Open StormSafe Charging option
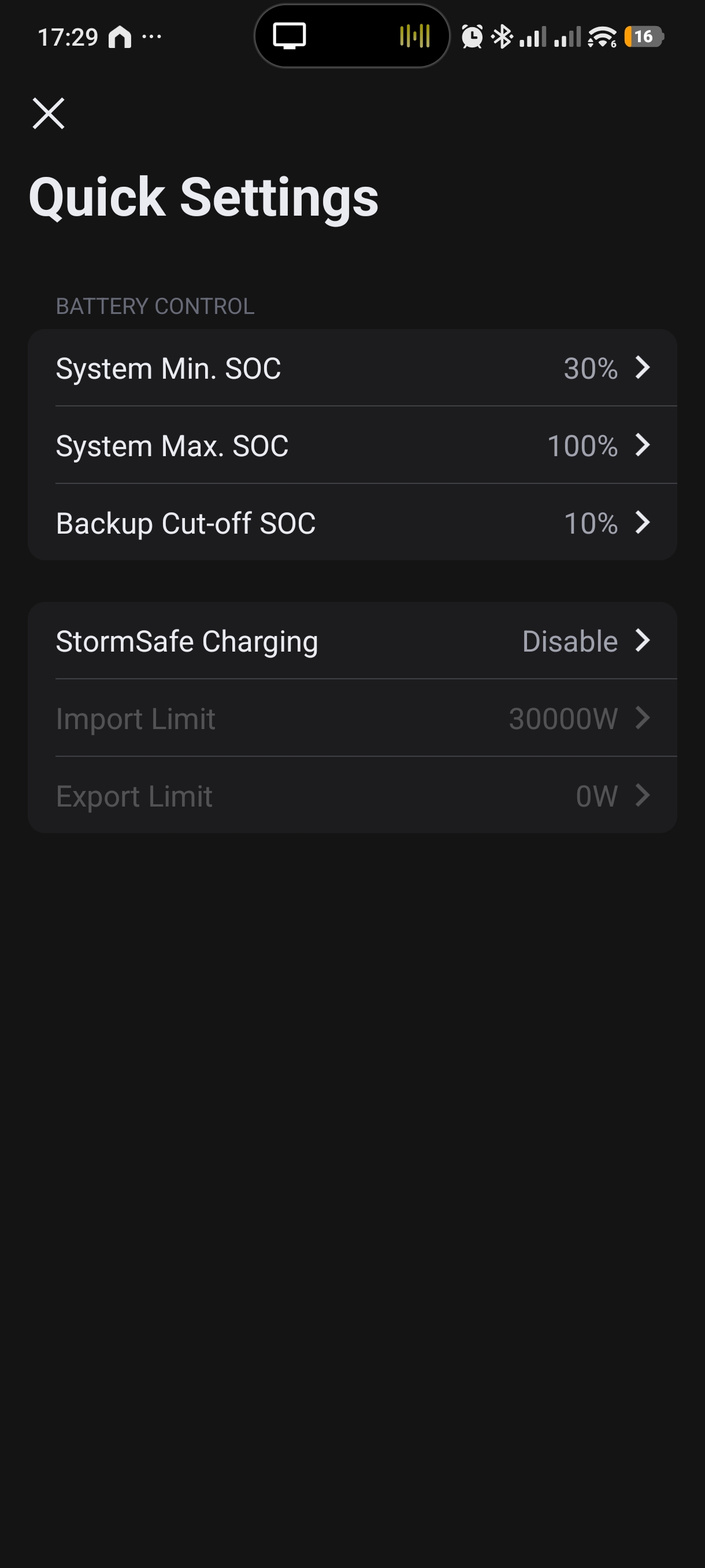705x1568 pixels. [x=352, y=641]
